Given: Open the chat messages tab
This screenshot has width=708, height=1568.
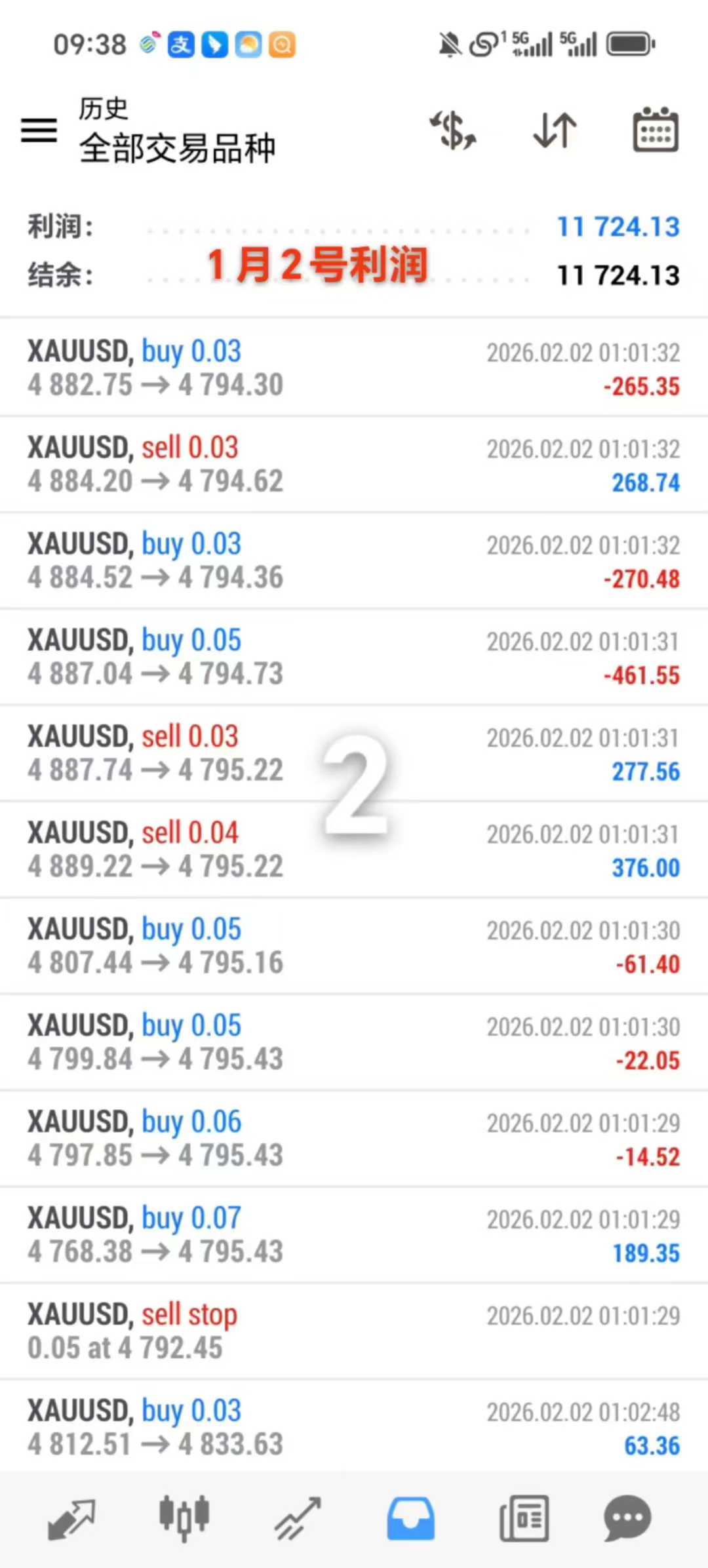Looking at the screenshot, I should (x=627, y=1518).
